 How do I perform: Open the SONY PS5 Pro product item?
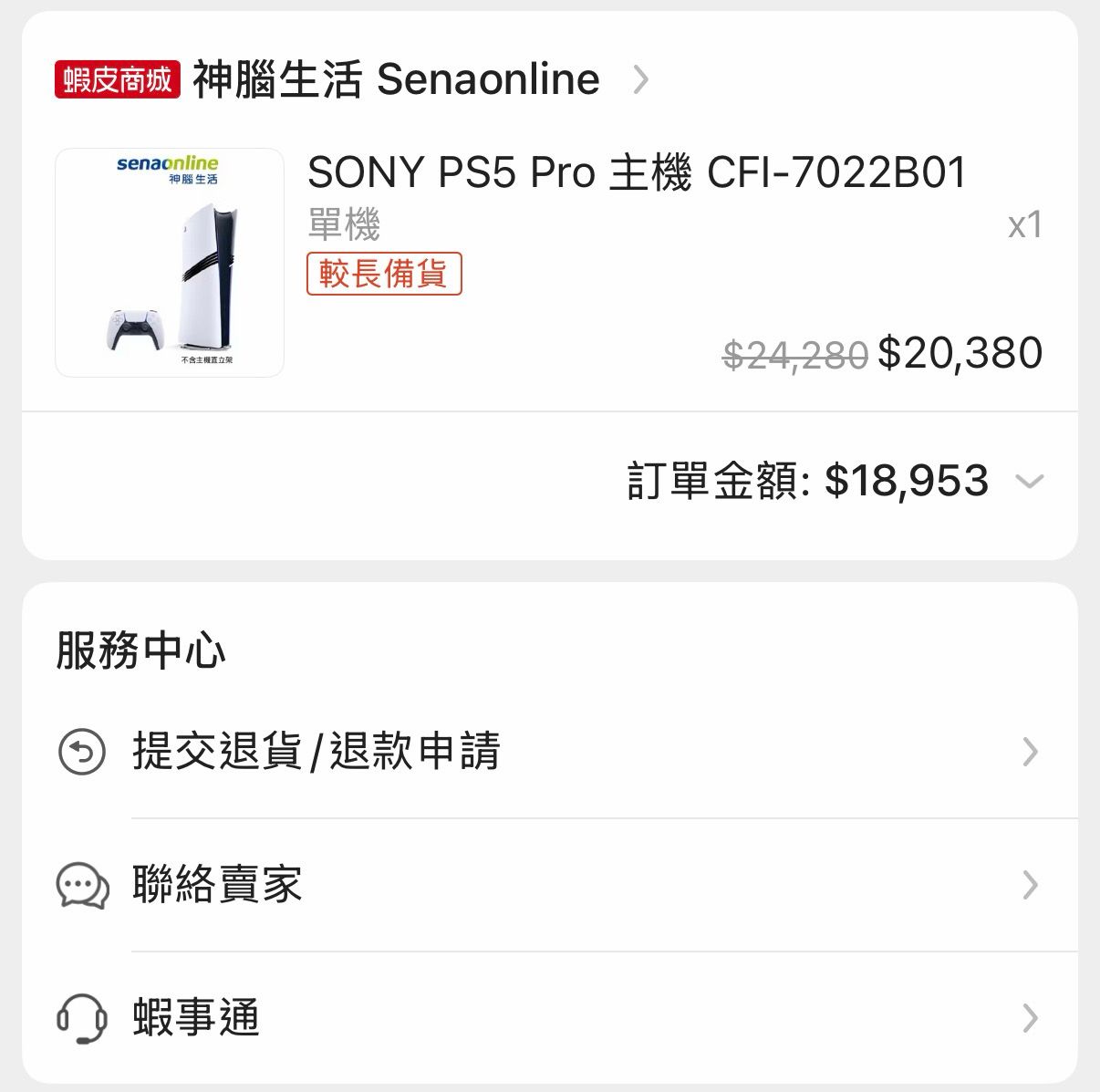pyautogui.click(x=549, y=262)
